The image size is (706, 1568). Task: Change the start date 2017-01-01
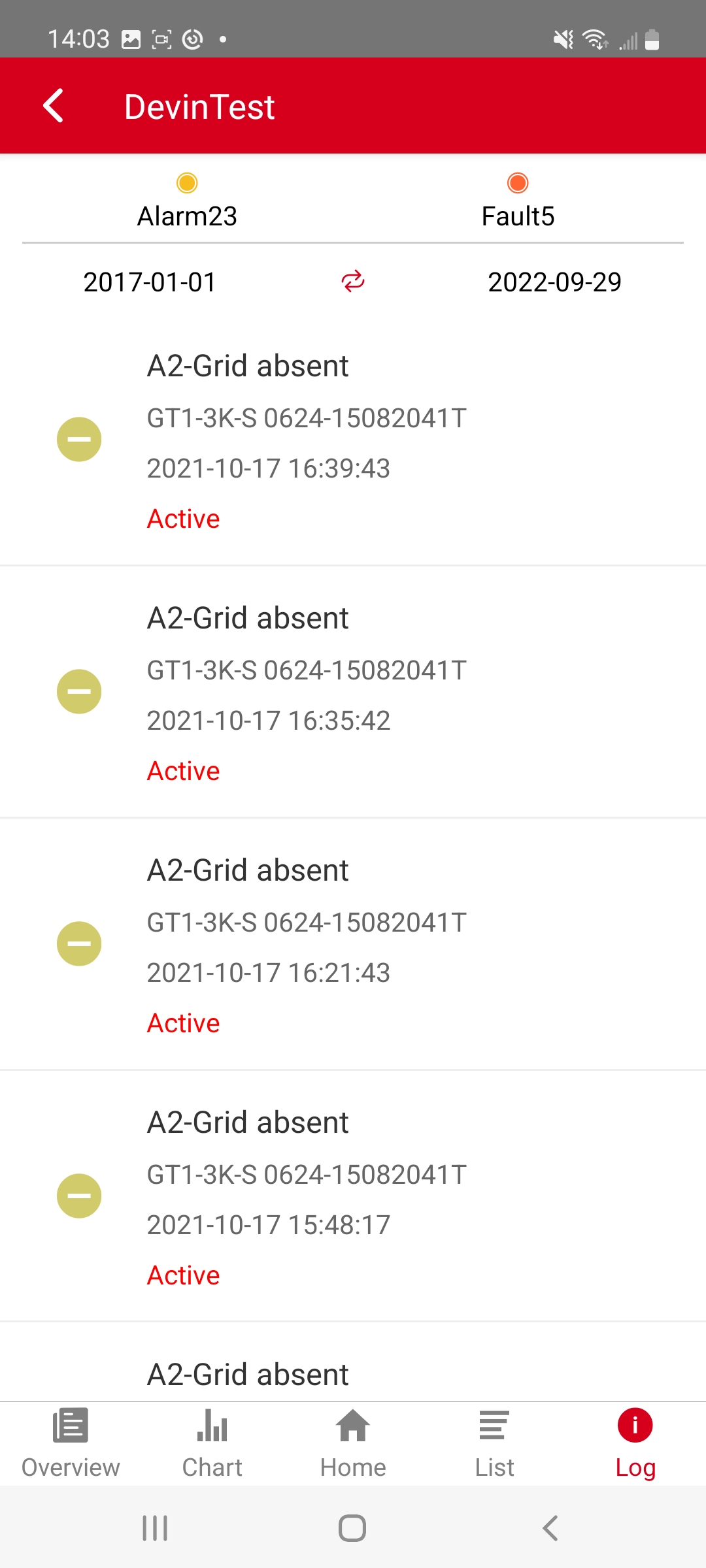[x=150, y=282]
